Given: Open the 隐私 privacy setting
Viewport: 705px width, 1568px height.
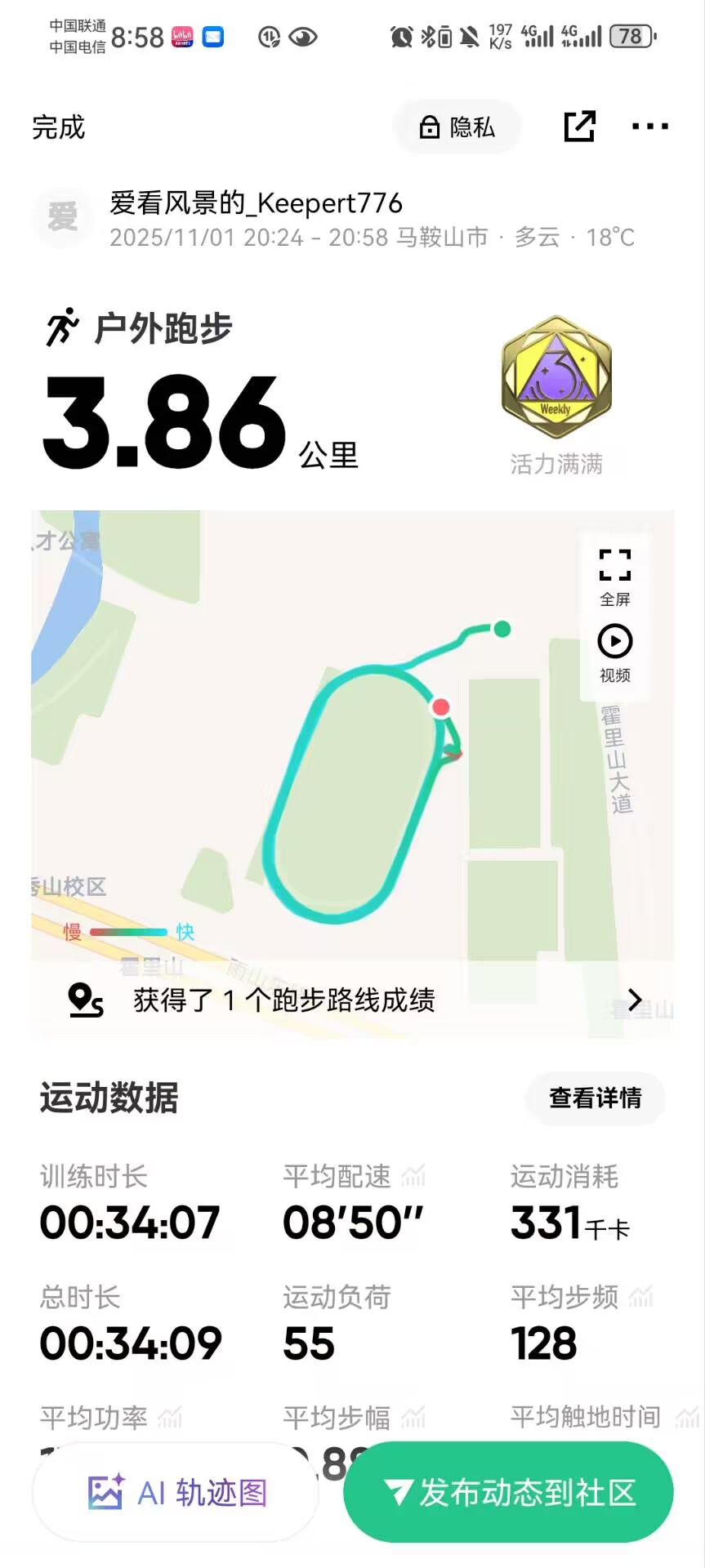Looking at the screenshot, I should (x=457, y=127).
